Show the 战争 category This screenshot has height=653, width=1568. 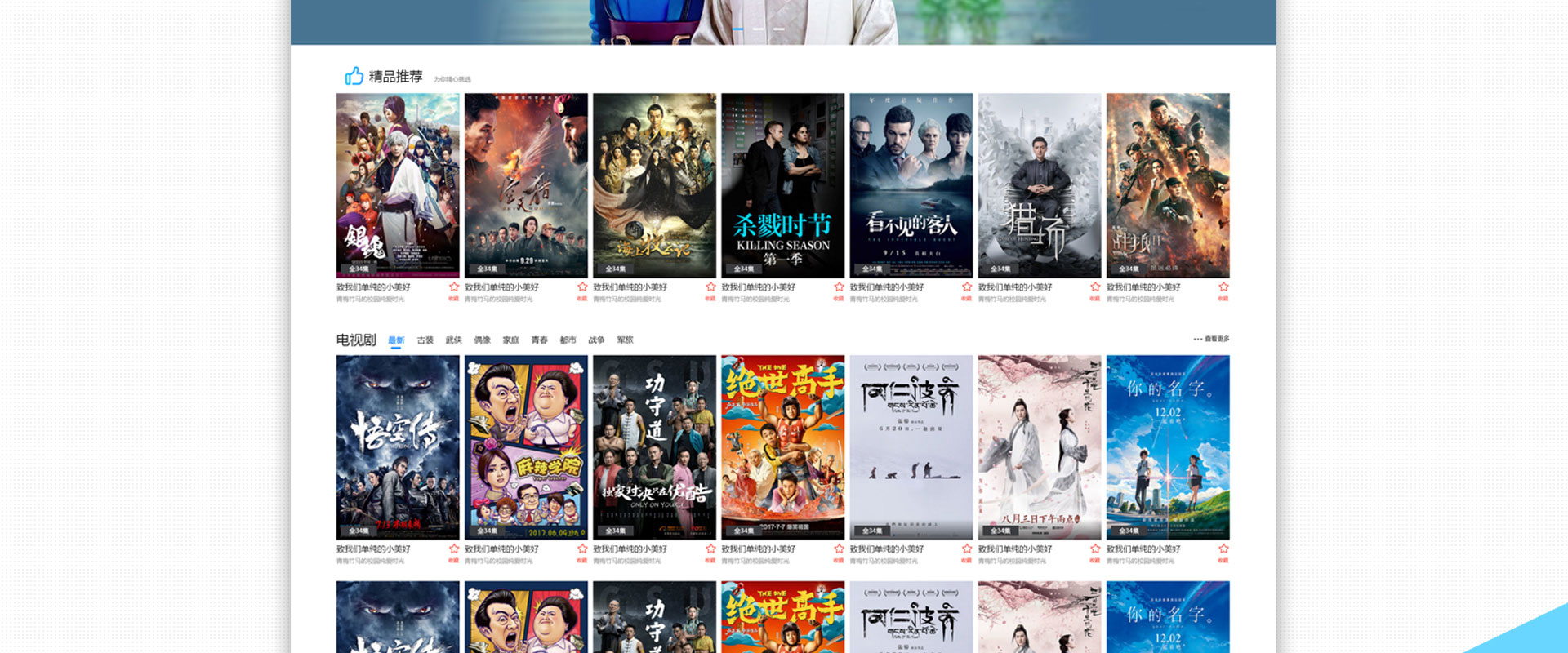point(596,340)
